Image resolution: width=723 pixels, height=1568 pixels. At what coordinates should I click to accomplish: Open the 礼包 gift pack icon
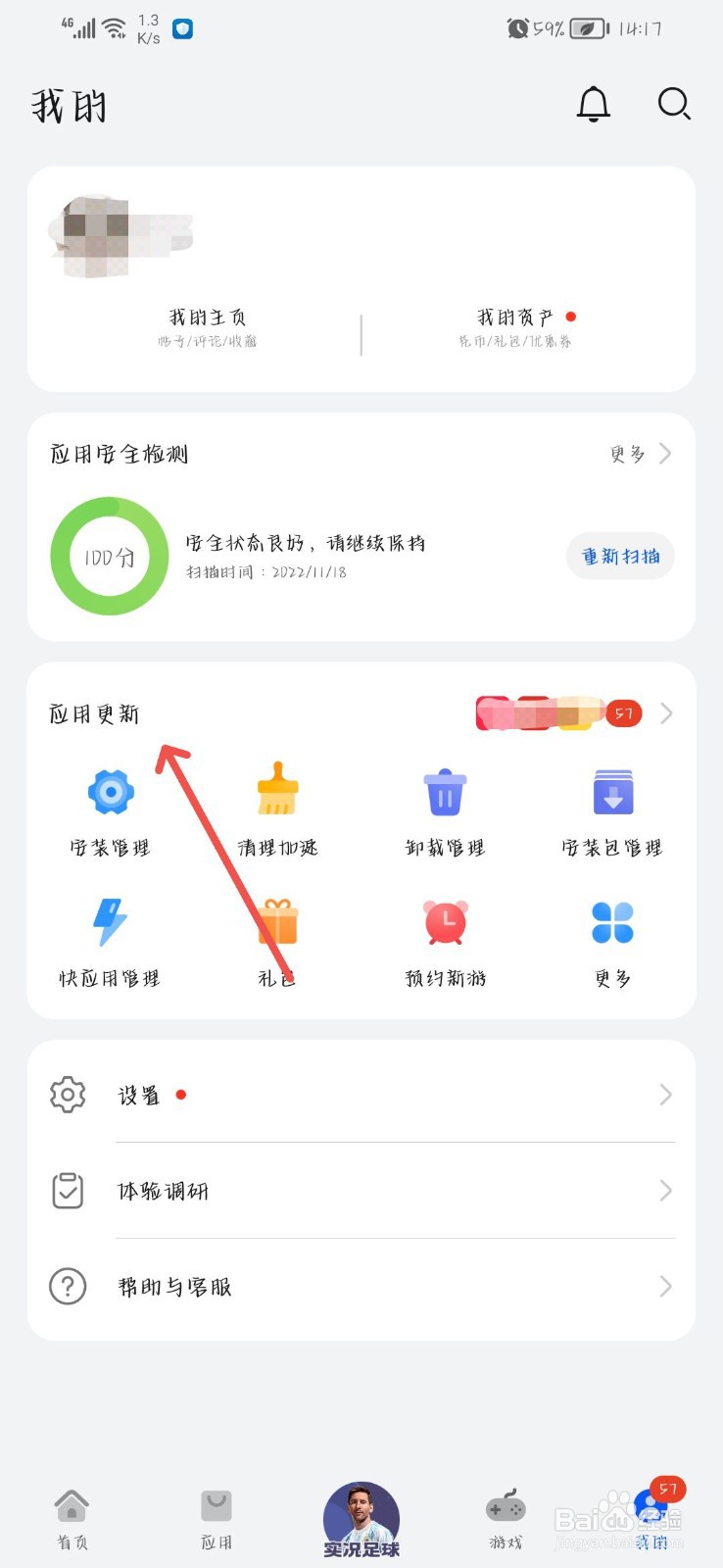(x=277, y=921)
